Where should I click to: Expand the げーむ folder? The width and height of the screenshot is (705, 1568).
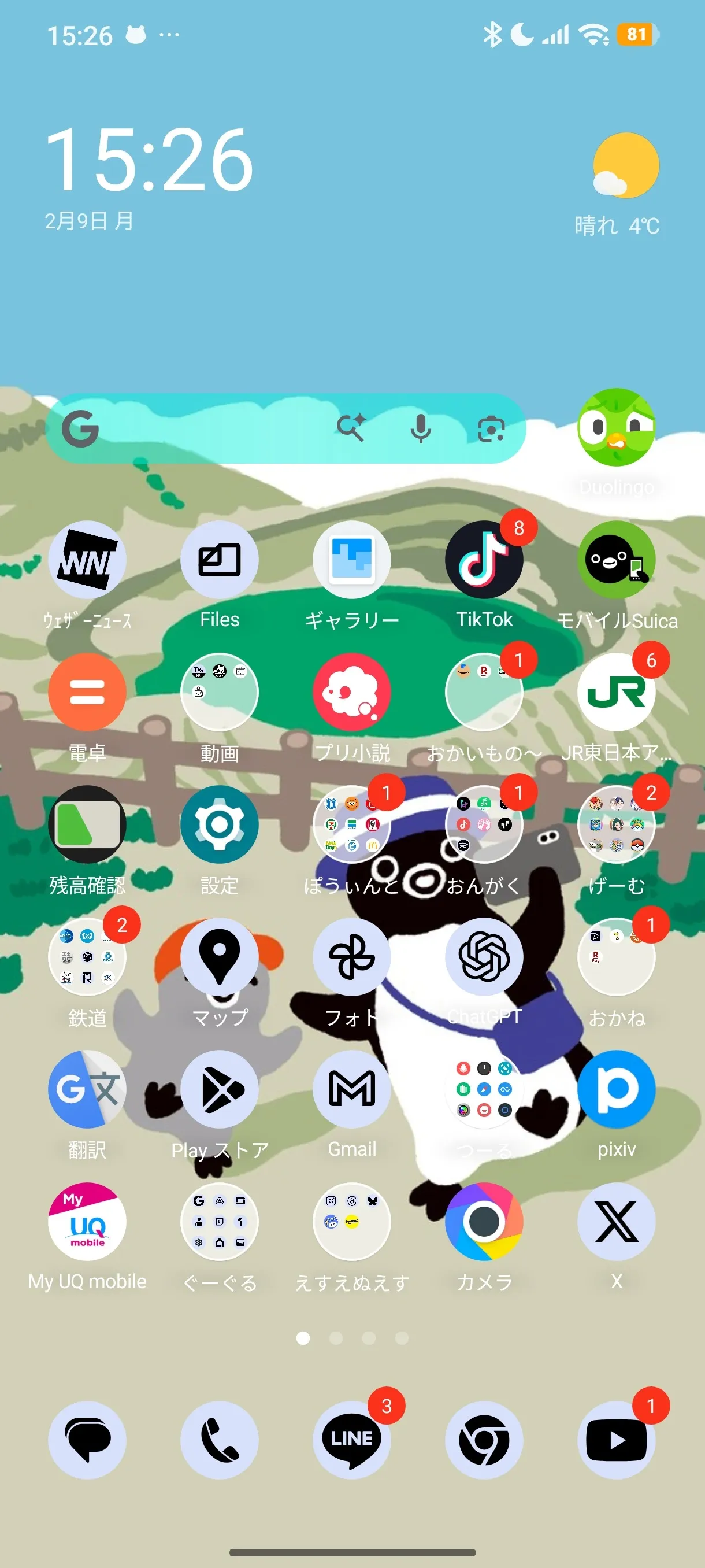pyautogui.click(x=615, y=824)
